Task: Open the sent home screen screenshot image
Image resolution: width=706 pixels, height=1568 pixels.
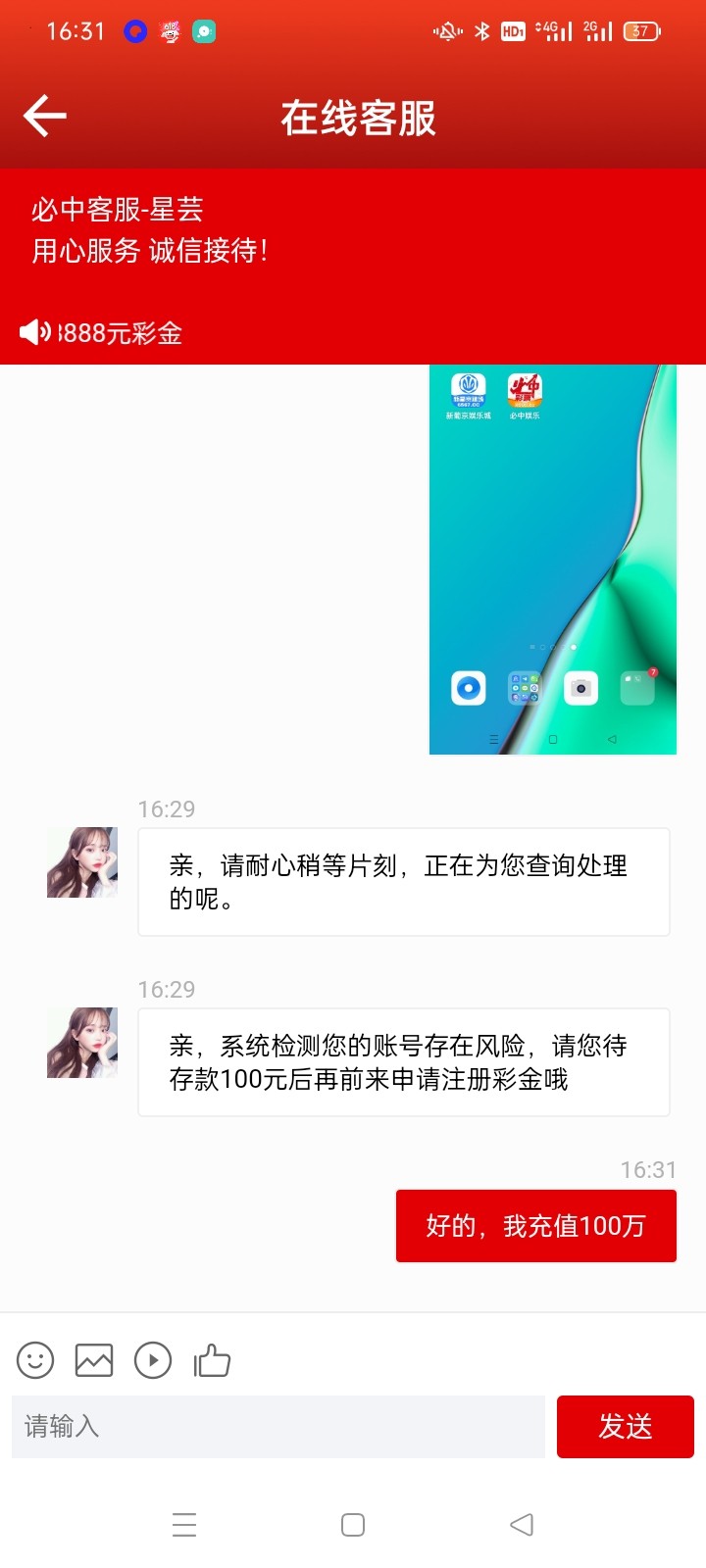Action: pos(552,560)
